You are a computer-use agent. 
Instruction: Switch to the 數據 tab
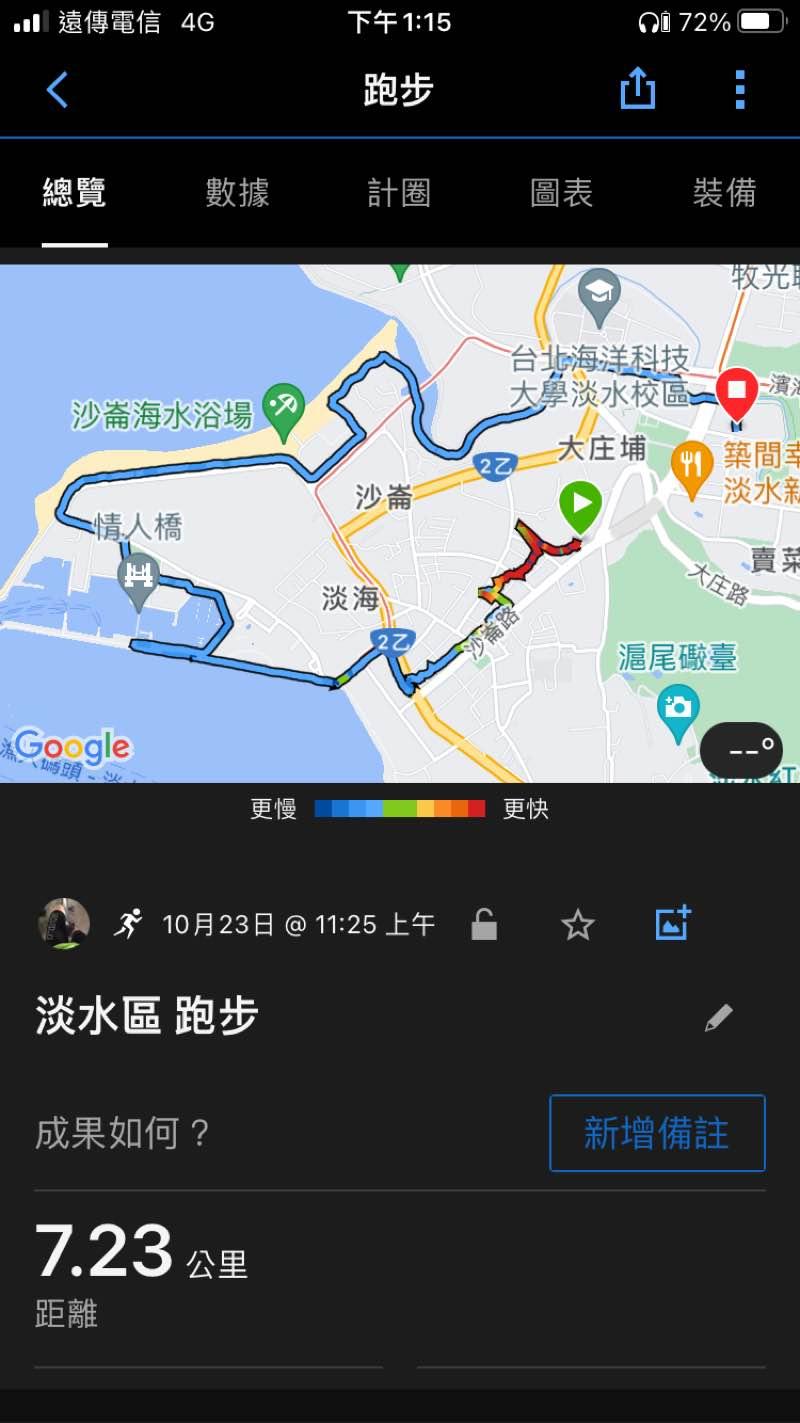coord(237,192)
